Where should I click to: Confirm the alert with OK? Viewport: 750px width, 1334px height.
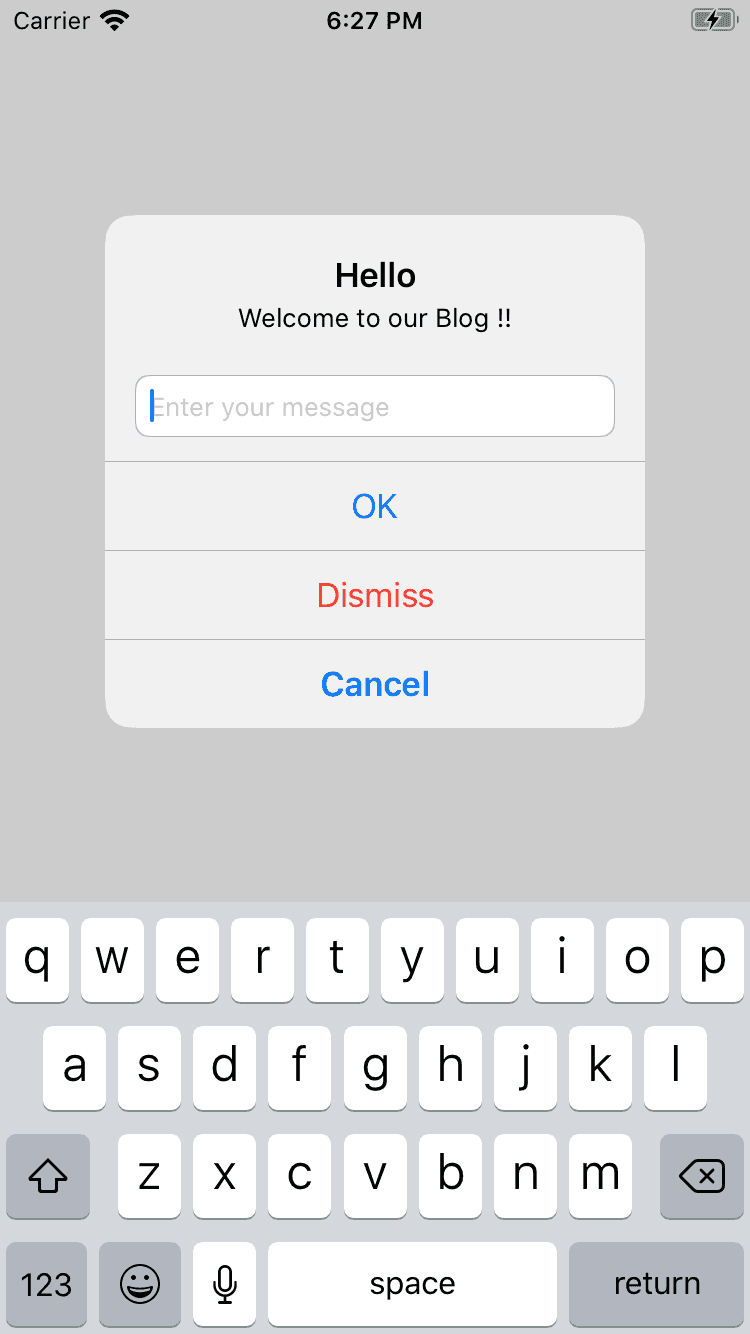coord(374,506)
